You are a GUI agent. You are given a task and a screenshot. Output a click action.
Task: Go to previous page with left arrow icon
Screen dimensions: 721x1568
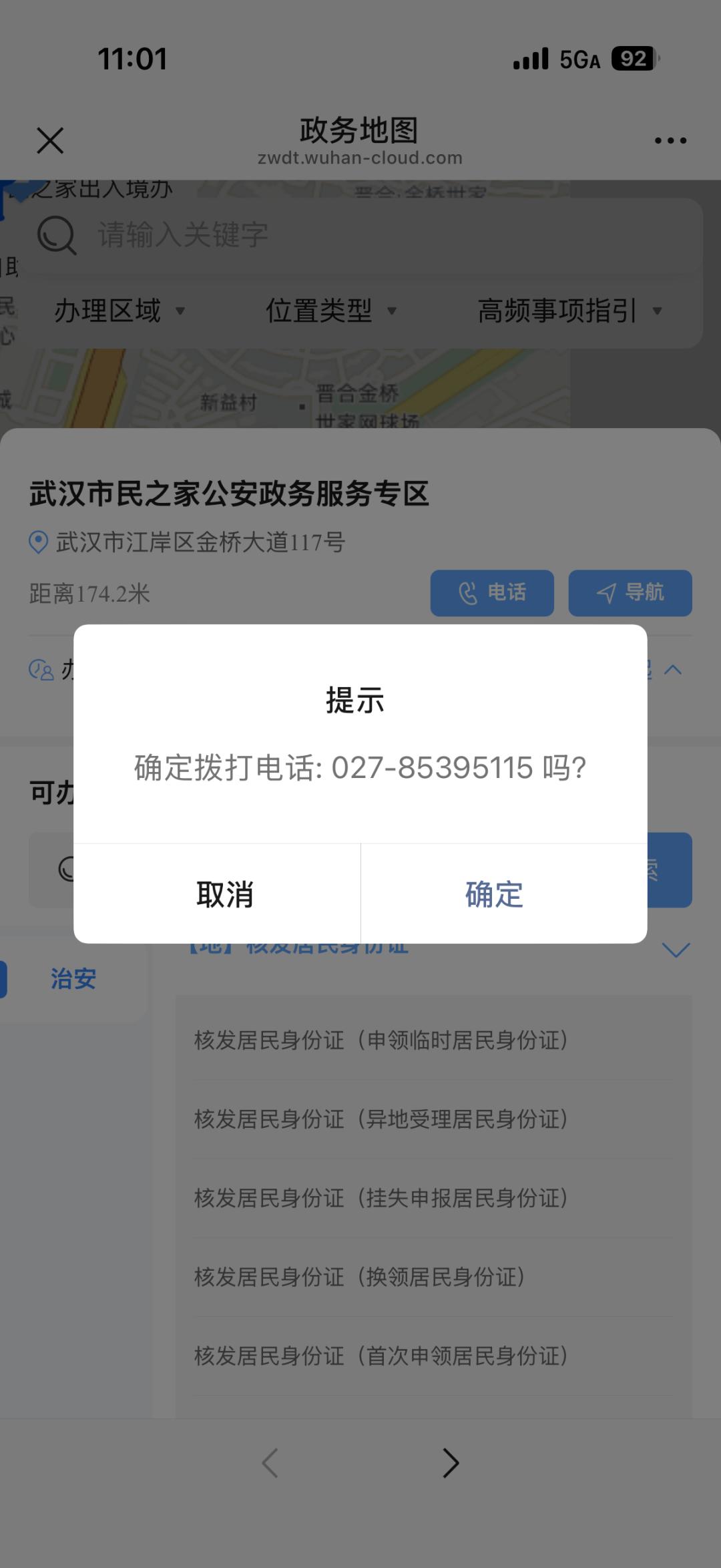click(270, 1462)
